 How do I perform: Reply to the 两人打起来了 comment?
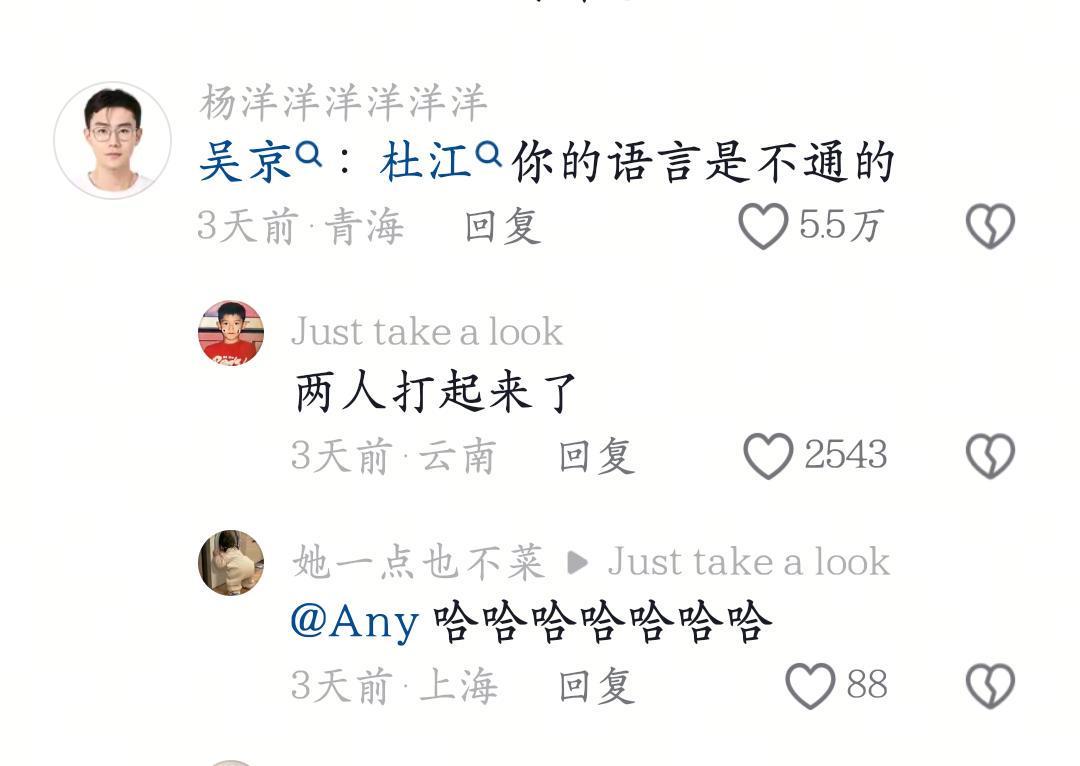click(596, 457)
